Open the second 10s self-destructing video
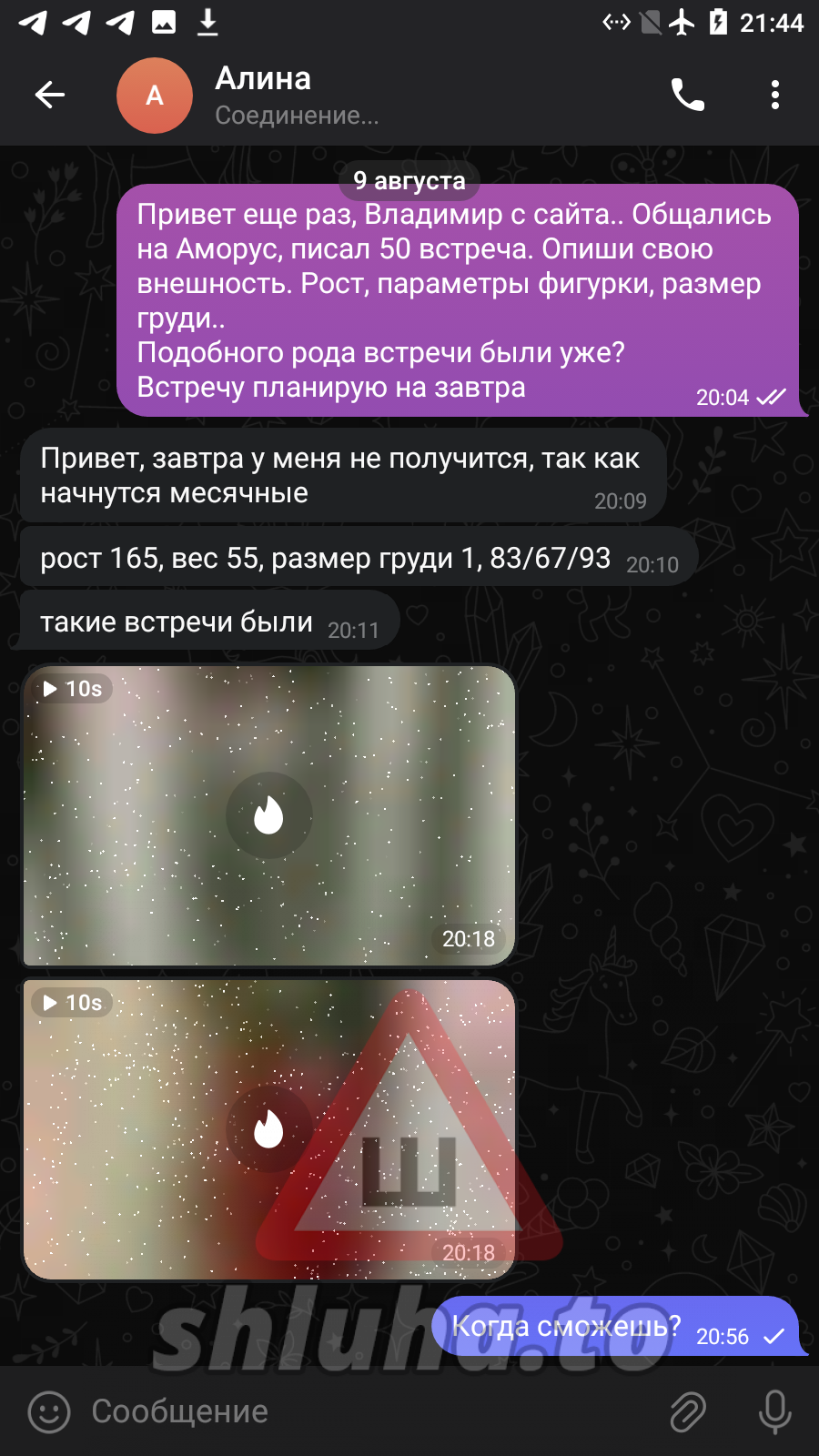This screenshot has height=1456, width=819. pyautogui.click(x=268, y=1129)
